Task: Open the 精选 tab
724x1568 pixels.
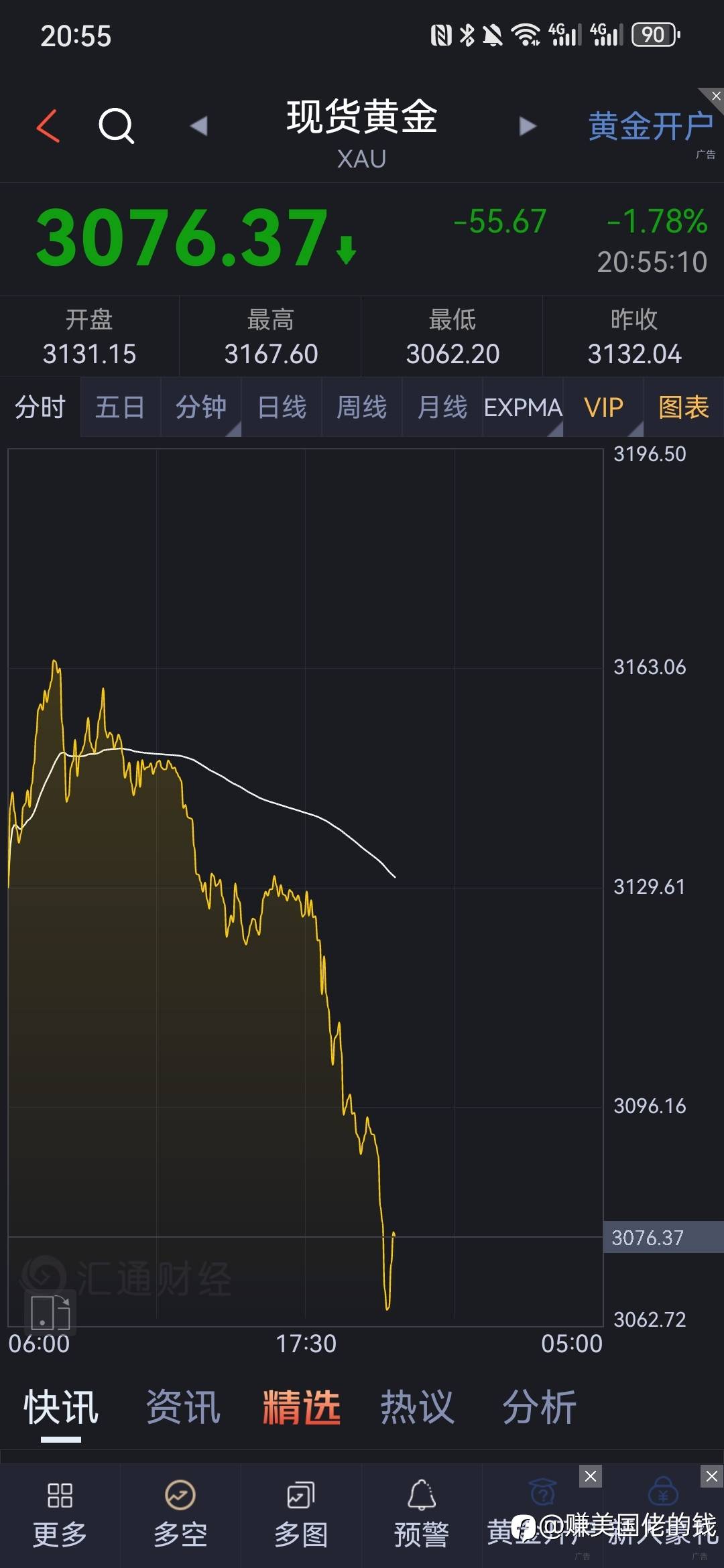Action: [x=302, y=1407]
